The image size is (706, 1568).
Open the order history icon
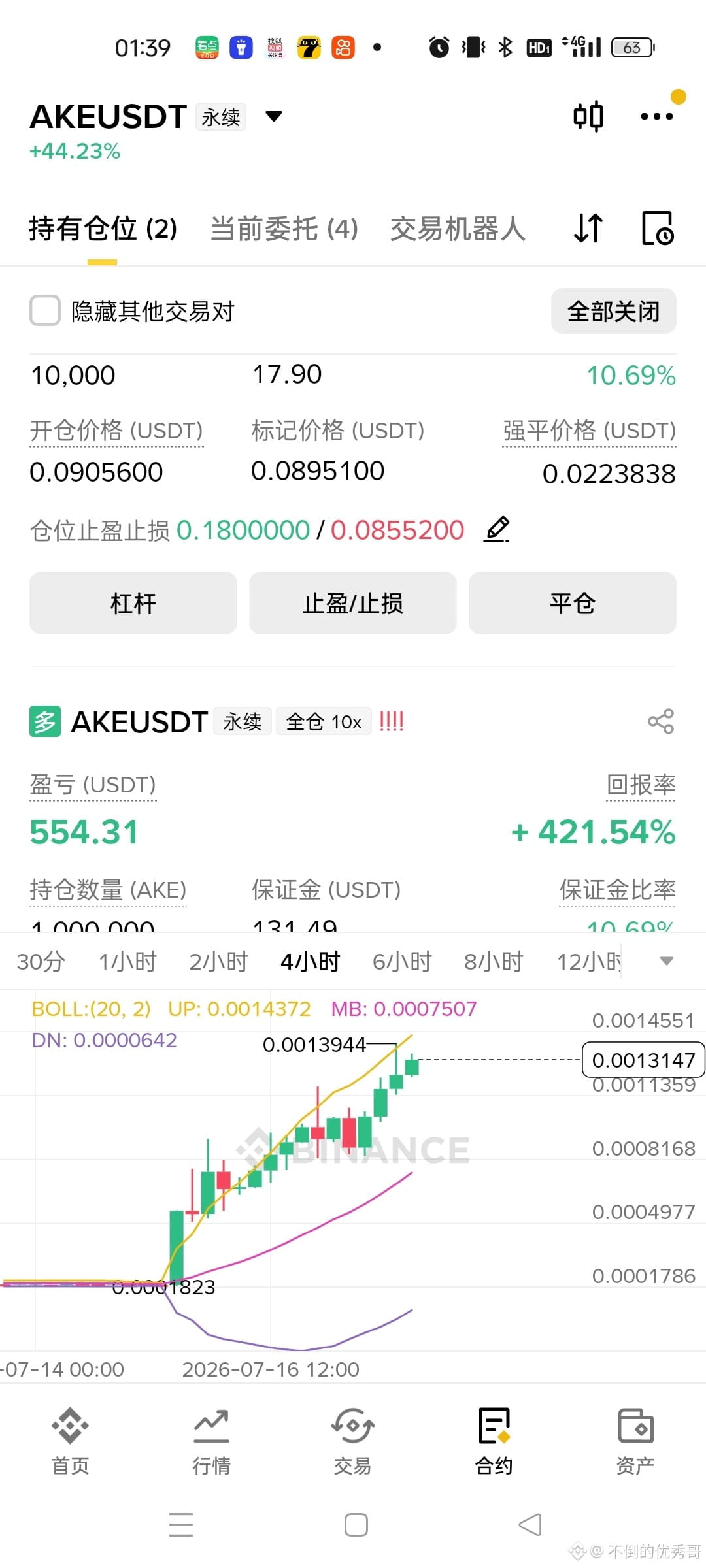click(x=657, y=228)
